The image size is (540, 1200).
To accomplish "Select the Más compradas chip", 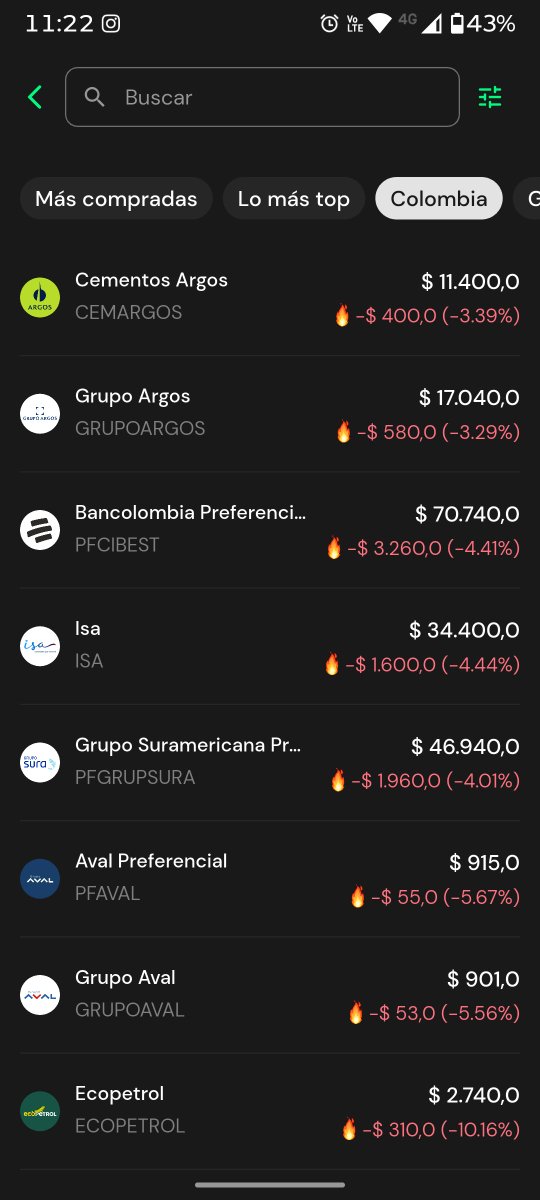I will pyautogui.click(x=116, y=199).
